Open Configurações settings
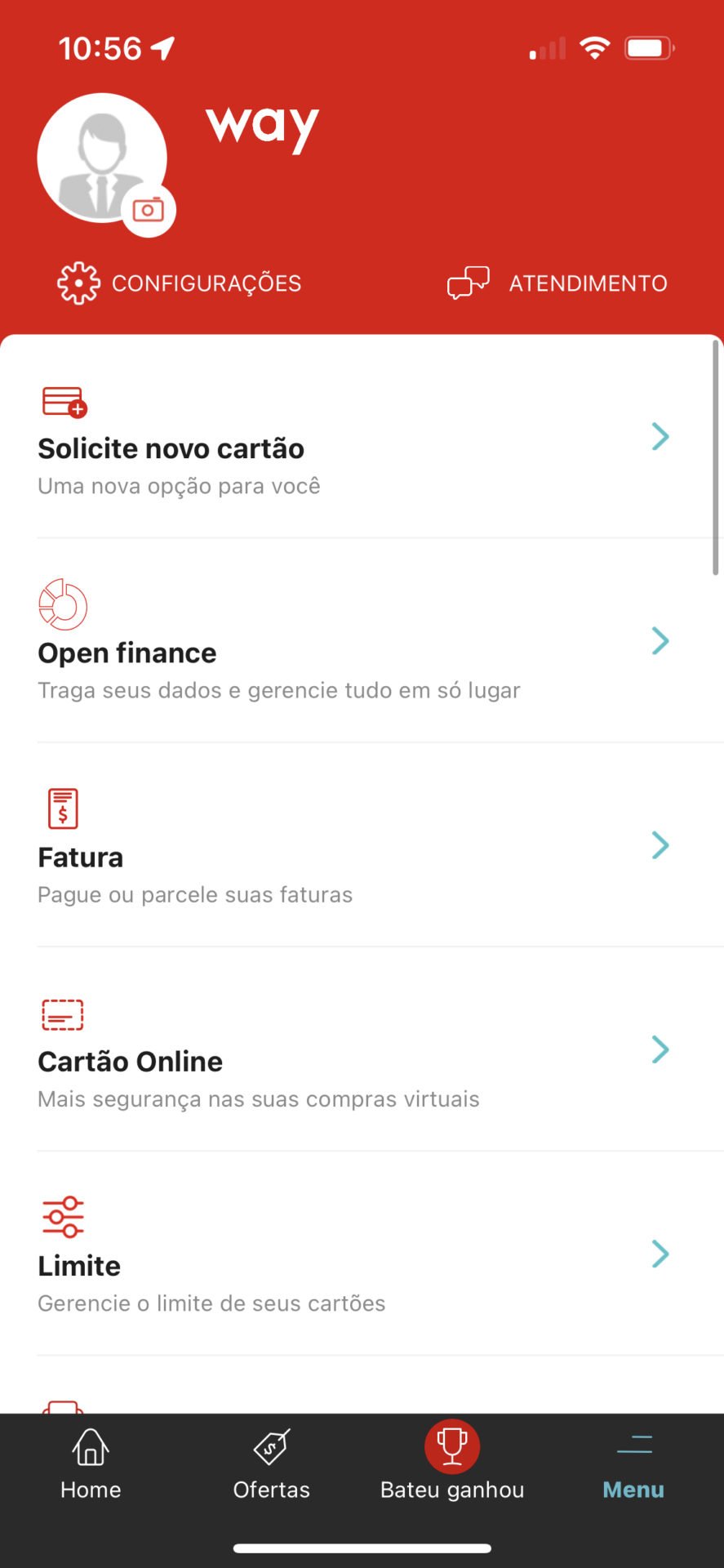724x1568 pixels. pos(180,283)
